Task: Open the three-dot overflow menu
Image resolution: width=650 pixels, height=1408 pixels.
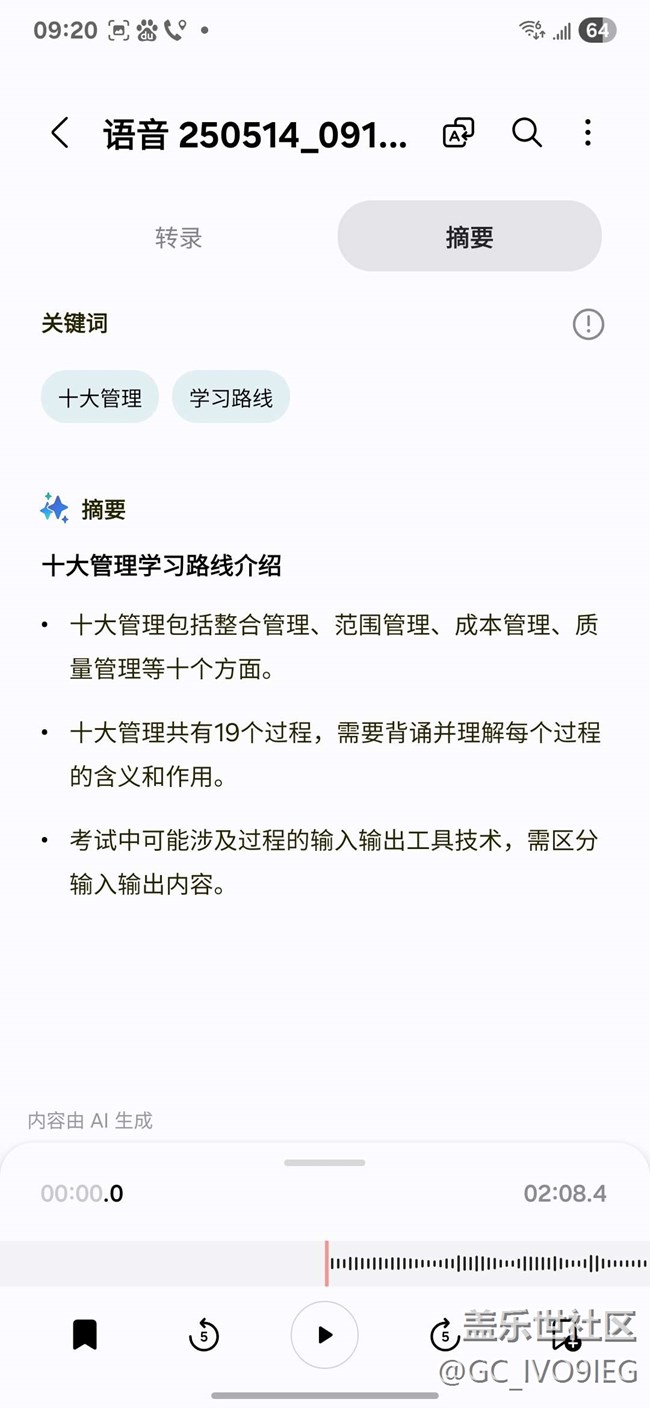Action: pos(588,133)
